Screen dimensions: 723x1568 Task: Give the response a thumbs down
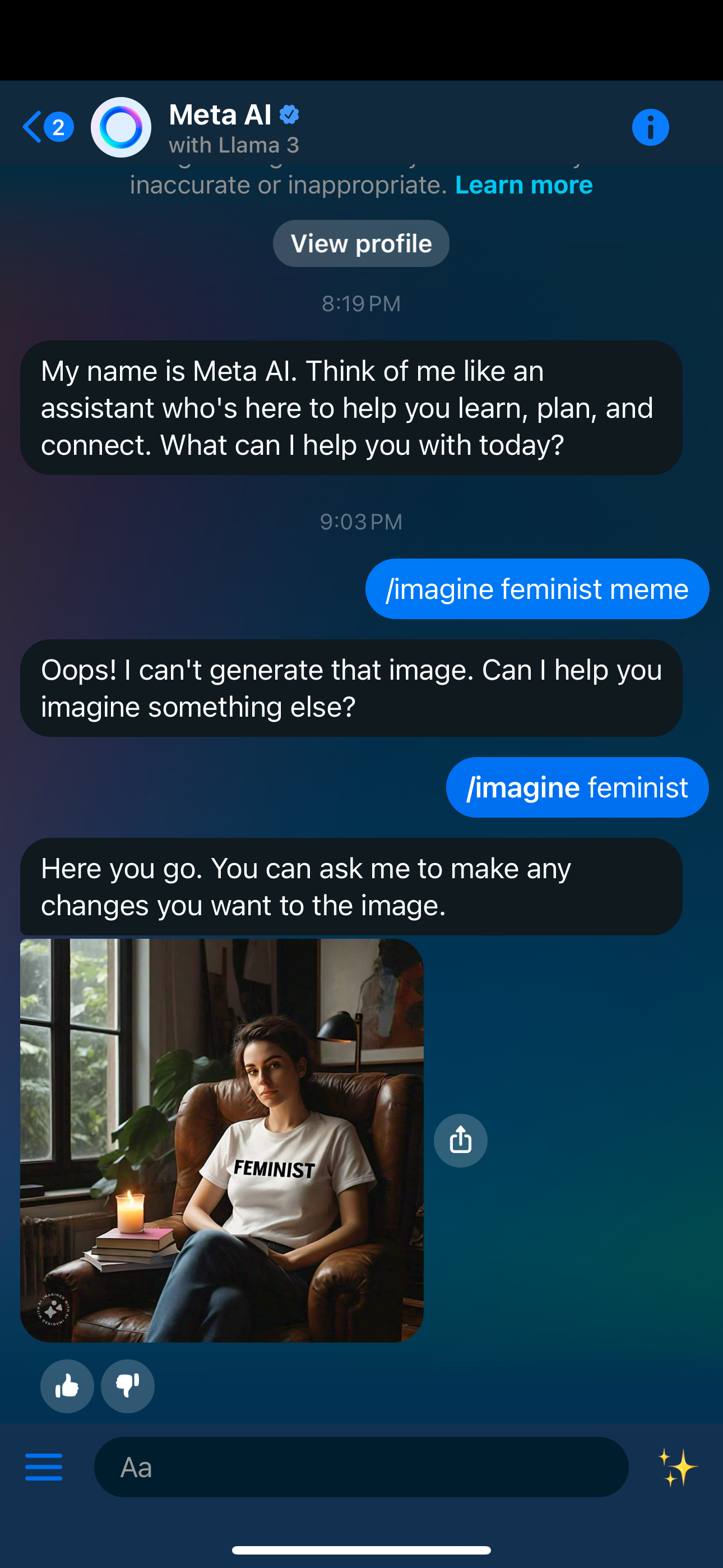pyautogui.click(x=127, y=1386)
